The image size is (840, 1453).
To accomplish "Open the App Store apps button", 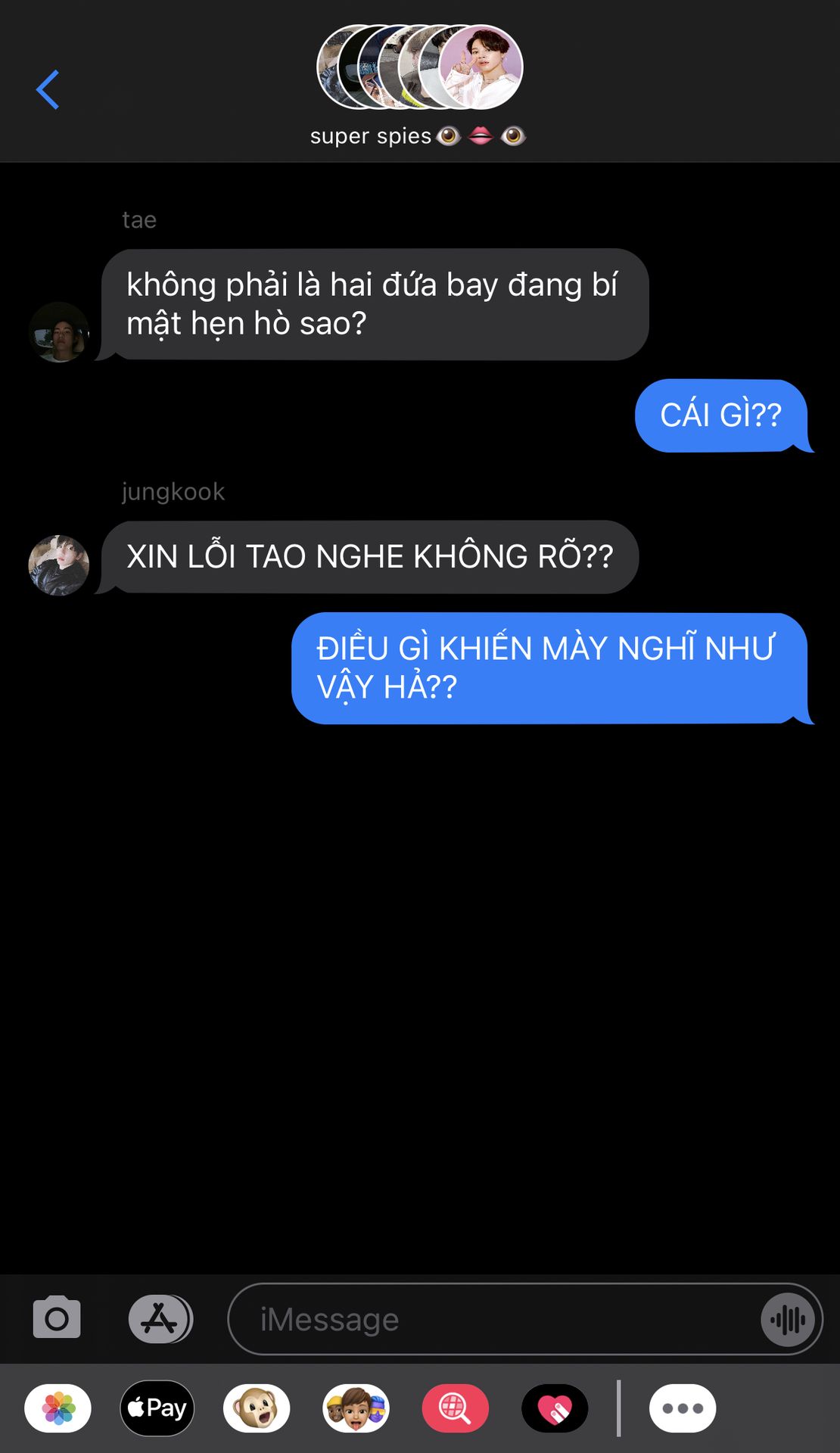I will pos(160,1318).
